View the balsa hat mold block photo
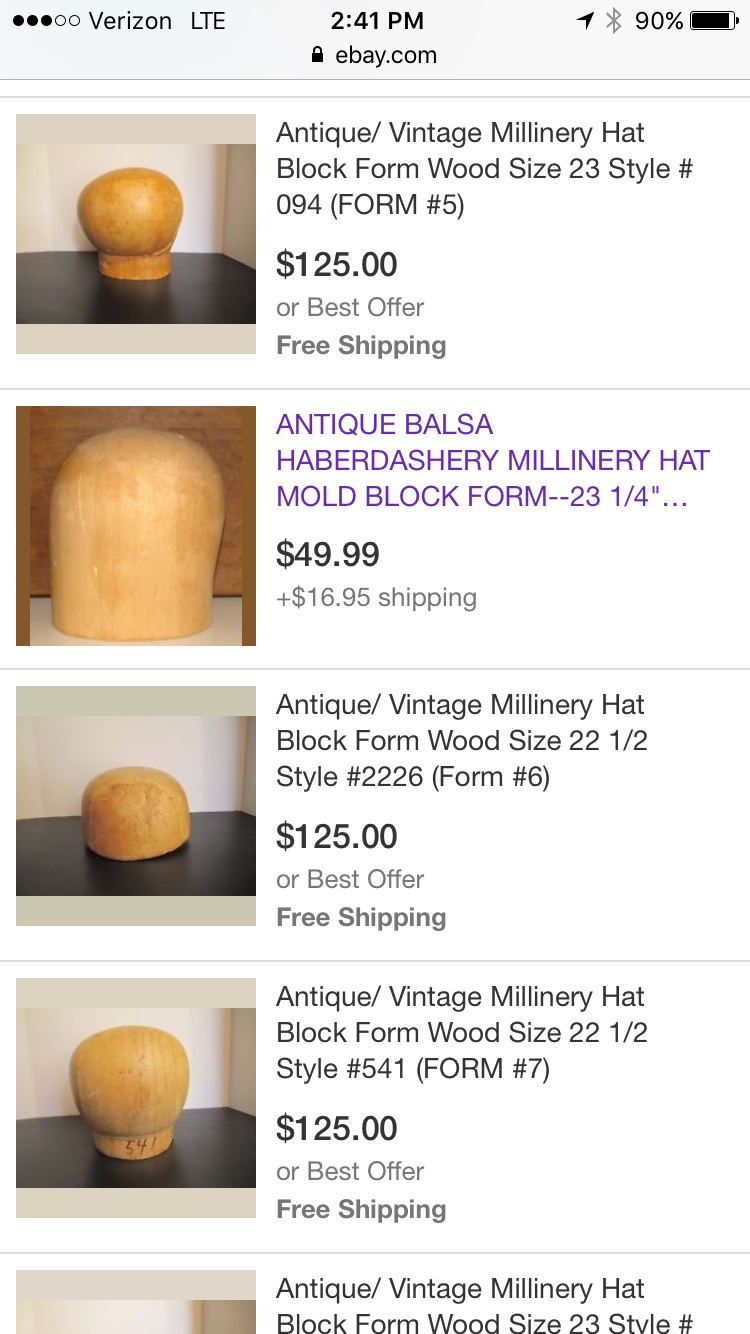Screen dimensions: 750x1334 pyautogui.click(x=136, y=526)
